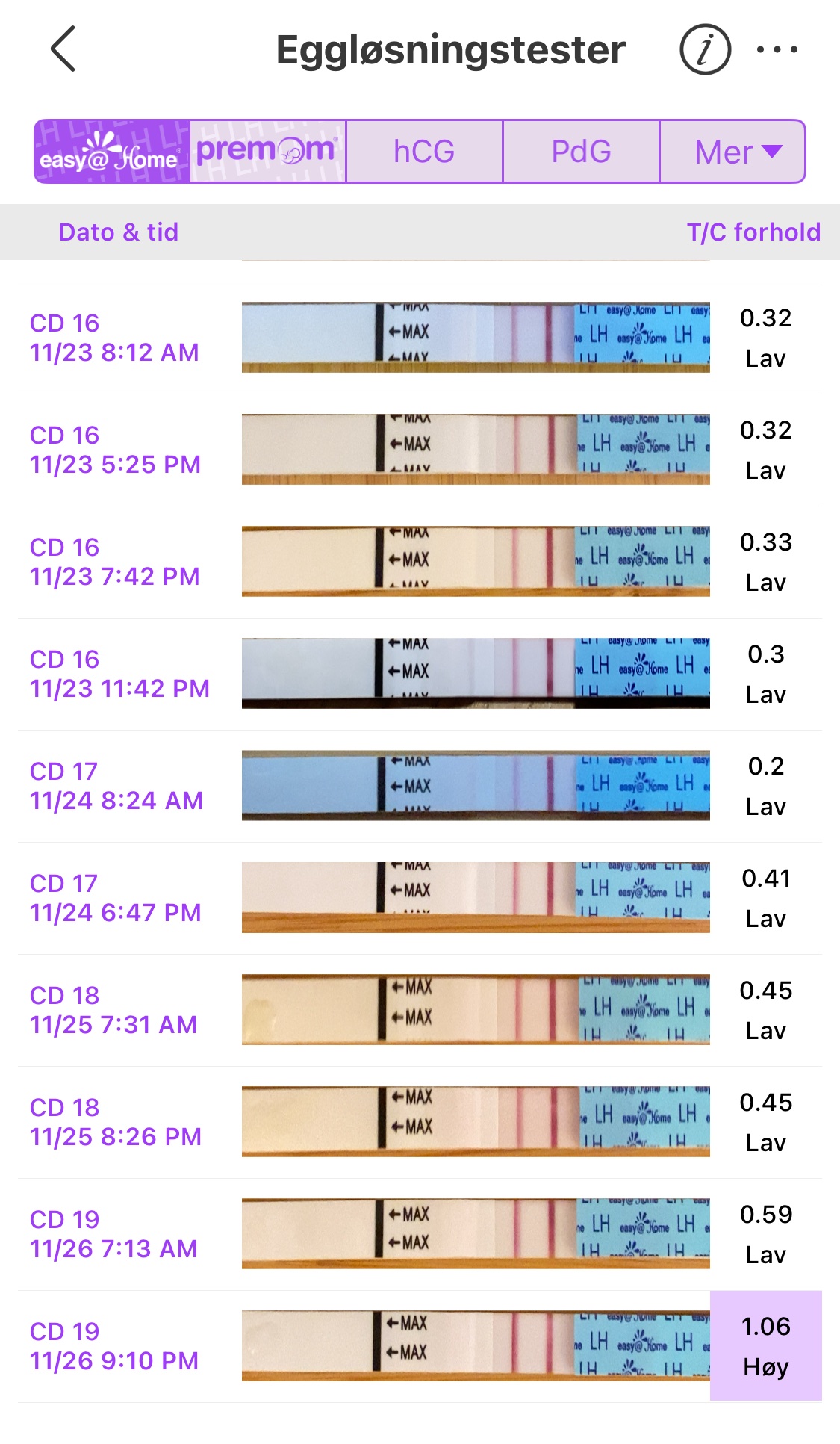Open the 11/25 7:31 AM test entry
840x1444 pixels.
(x=420, y=1010)
